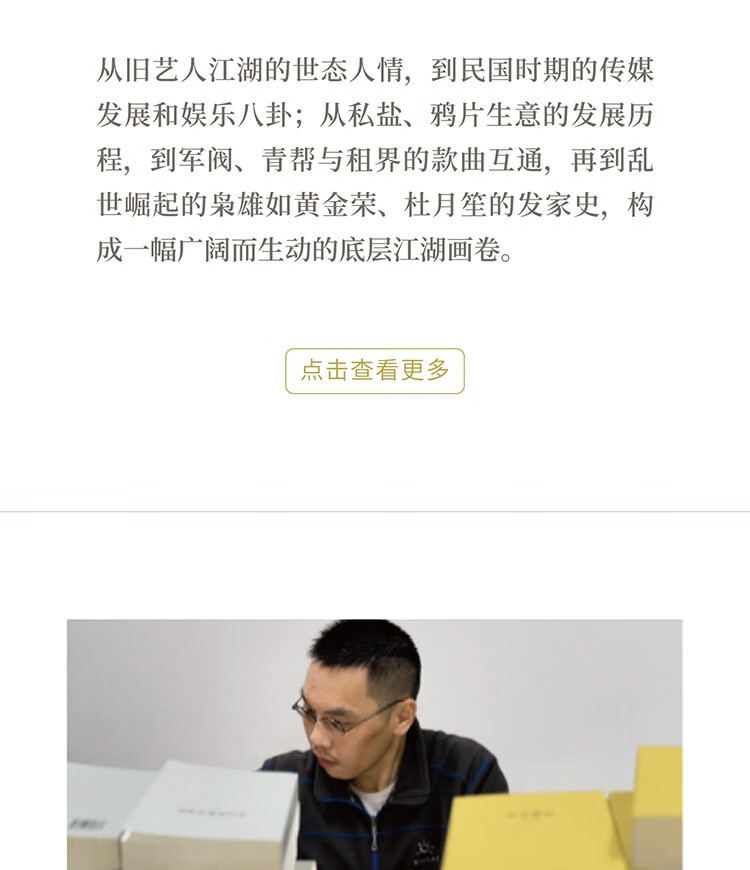Screen dimensions: 750x870
Task: Expand the description with 点击查看更多
Action: click(375, 371)
